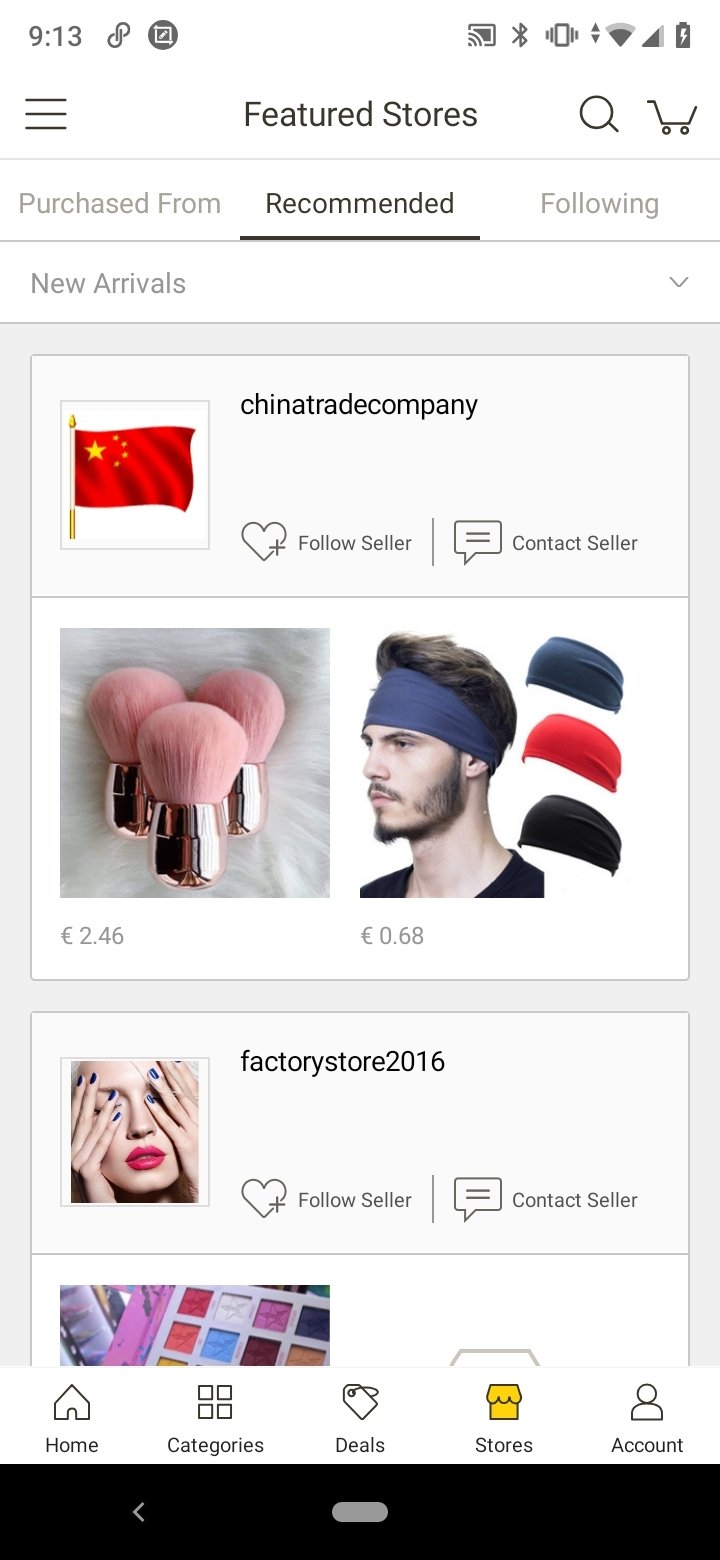Go to the Home tab

tap(72, 1417)
